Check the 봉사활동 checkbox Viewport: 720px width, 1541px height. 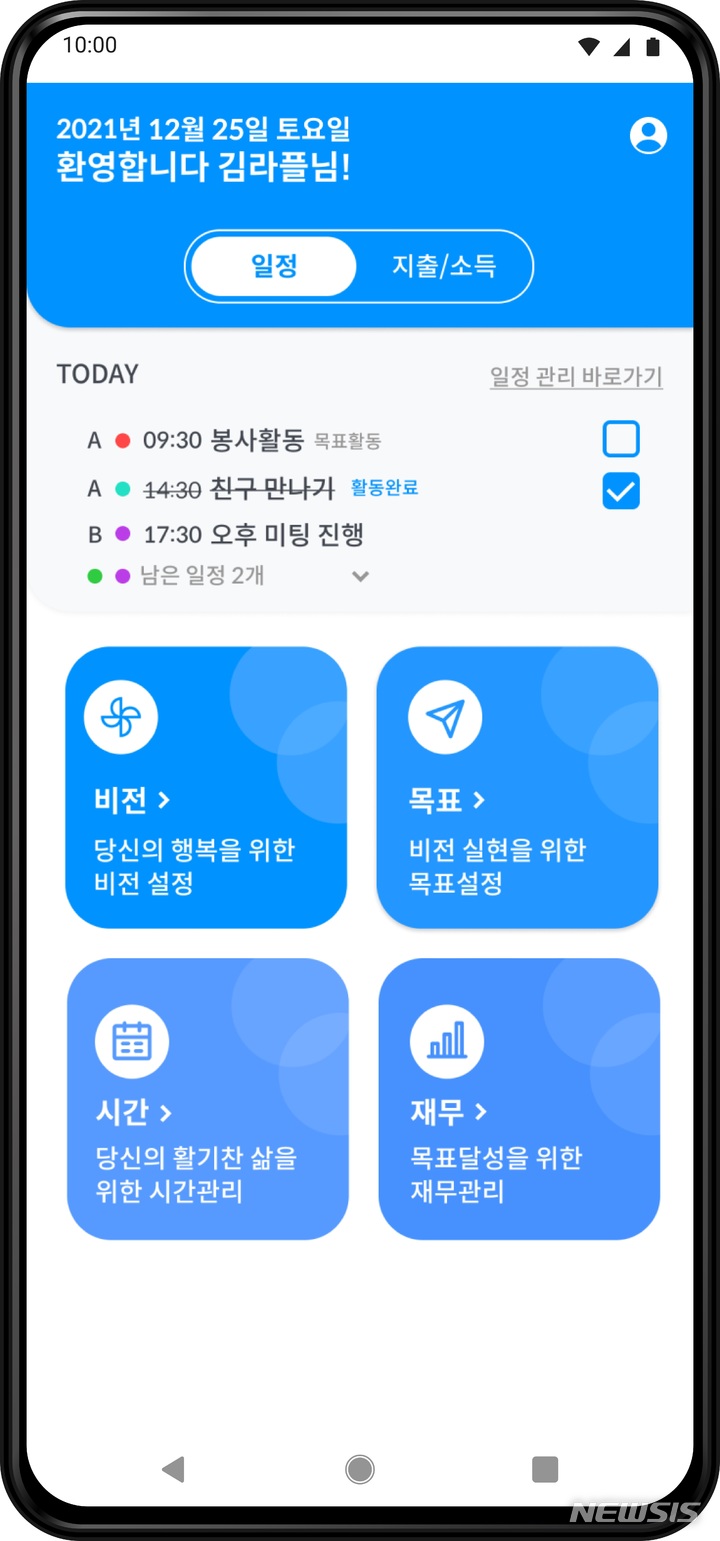(621, 439)
